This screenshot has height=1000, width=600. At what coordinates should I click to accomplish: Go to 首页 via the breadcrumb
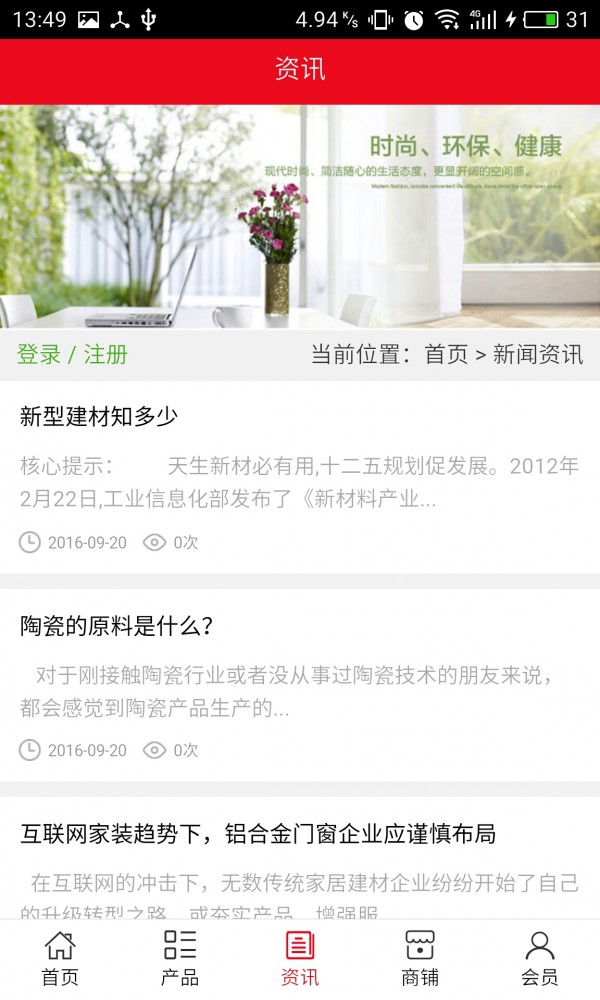(446, 355)
